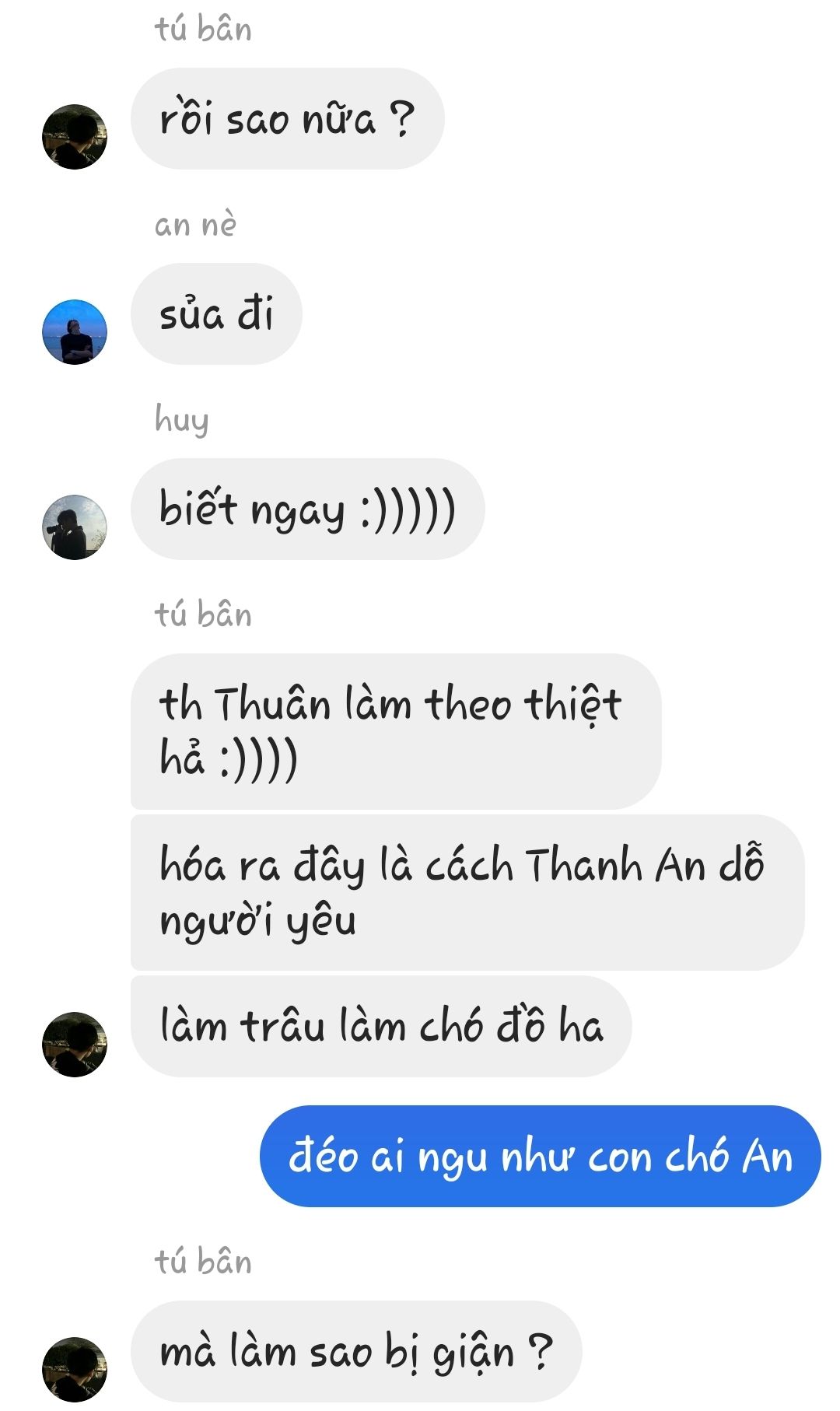Image resolution: width=840 pixels, height=1411 pixels.
Task: Open an nè's profile picture
Action: click(75, 332)
